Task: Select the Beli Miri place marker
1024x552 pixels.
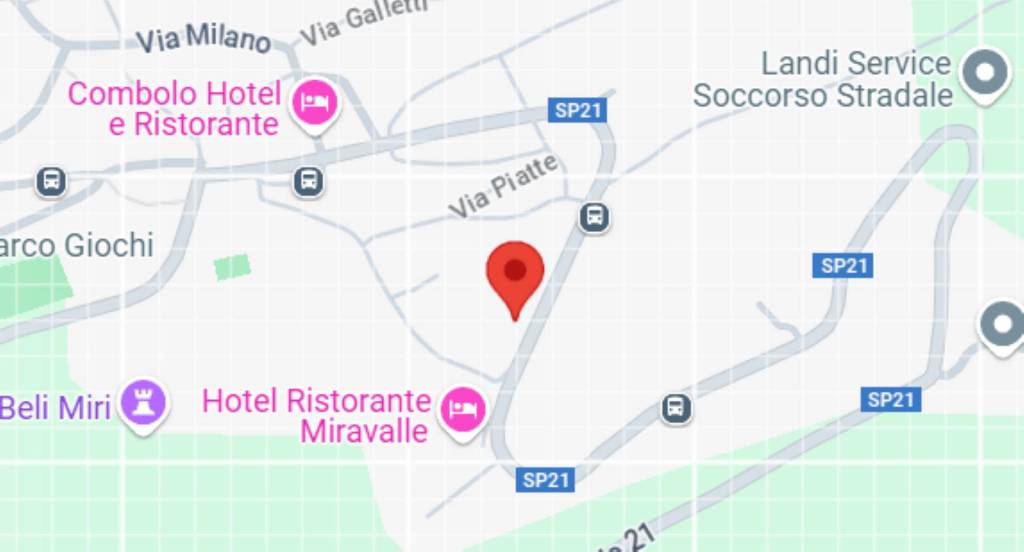Action: [x=144, y=404]
